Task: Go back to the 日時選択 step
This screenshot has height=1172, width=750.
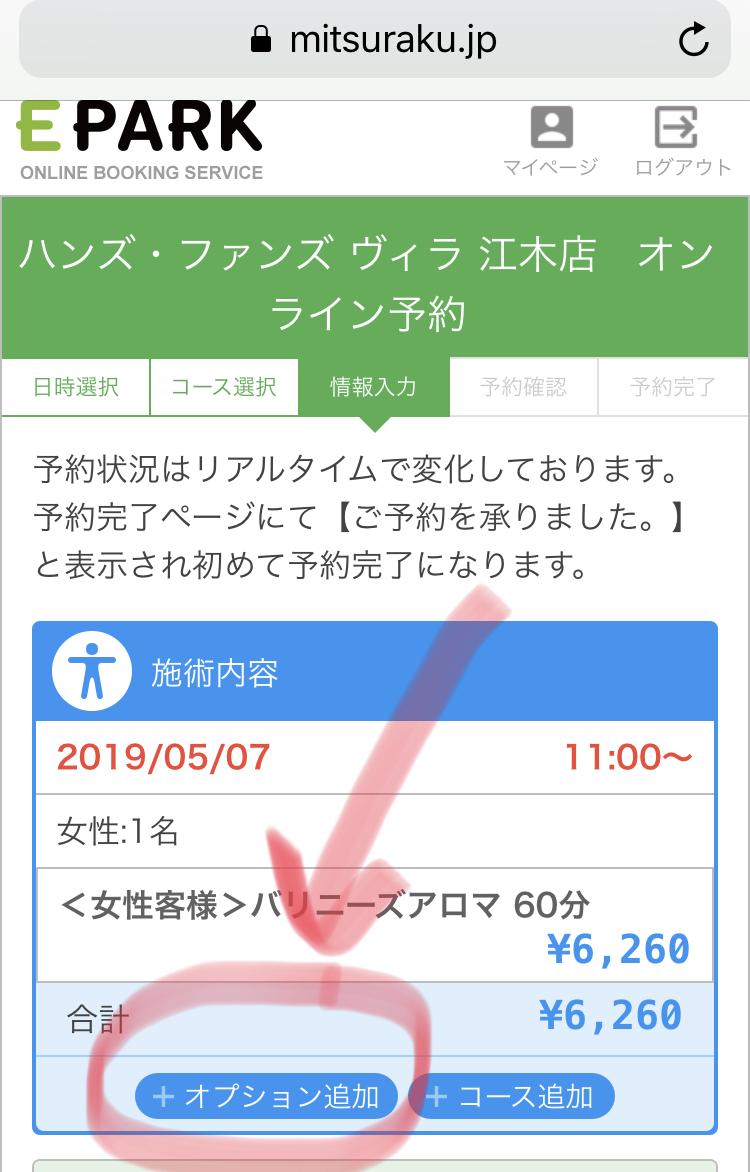Action: [76, 387]
